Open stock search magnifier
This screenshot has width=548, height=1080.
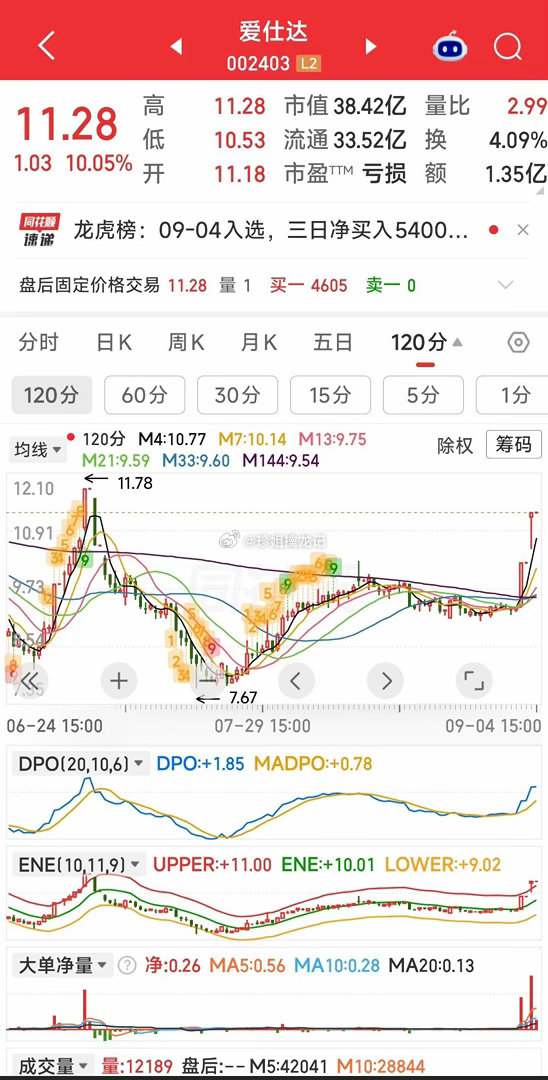pos(508,46)
